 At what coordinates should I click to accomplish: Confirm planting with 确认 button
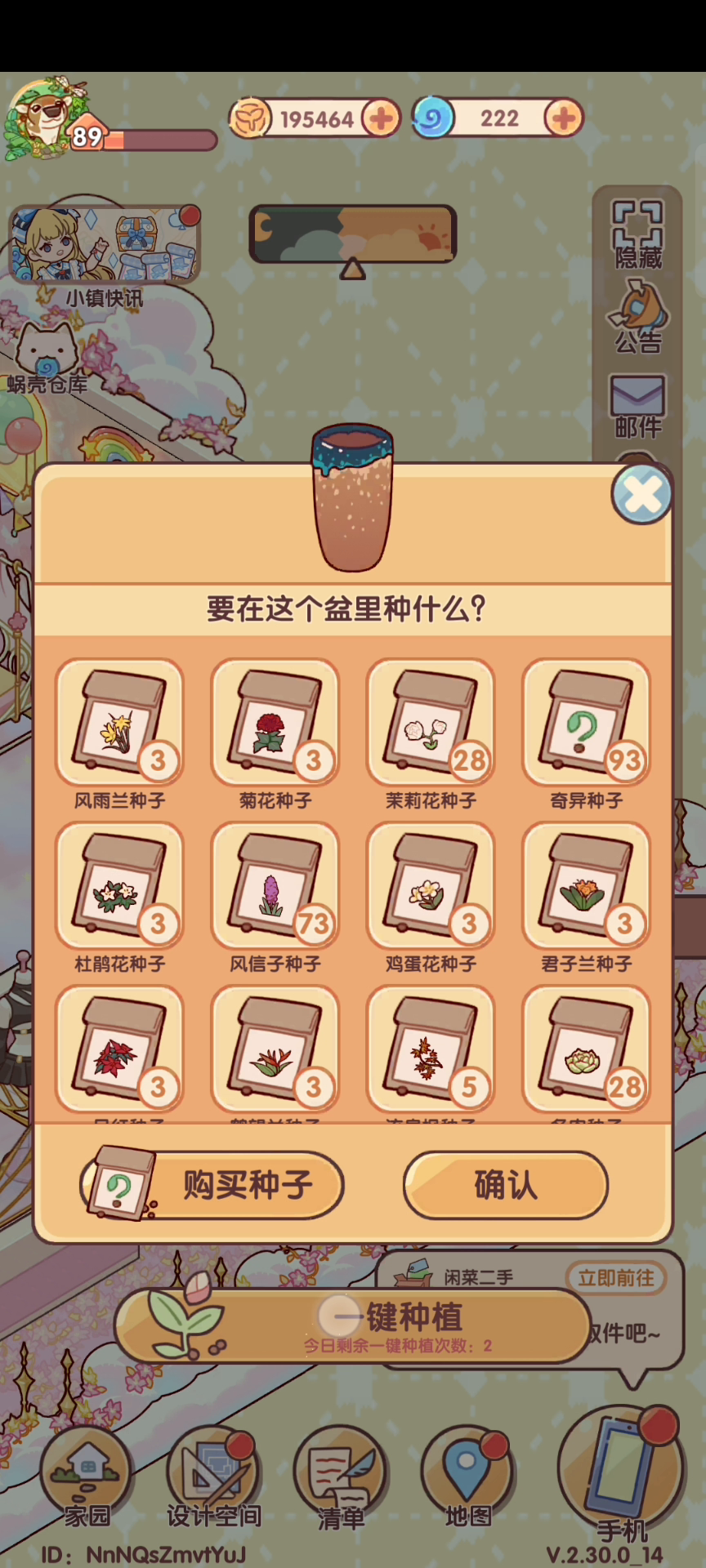506,1185
